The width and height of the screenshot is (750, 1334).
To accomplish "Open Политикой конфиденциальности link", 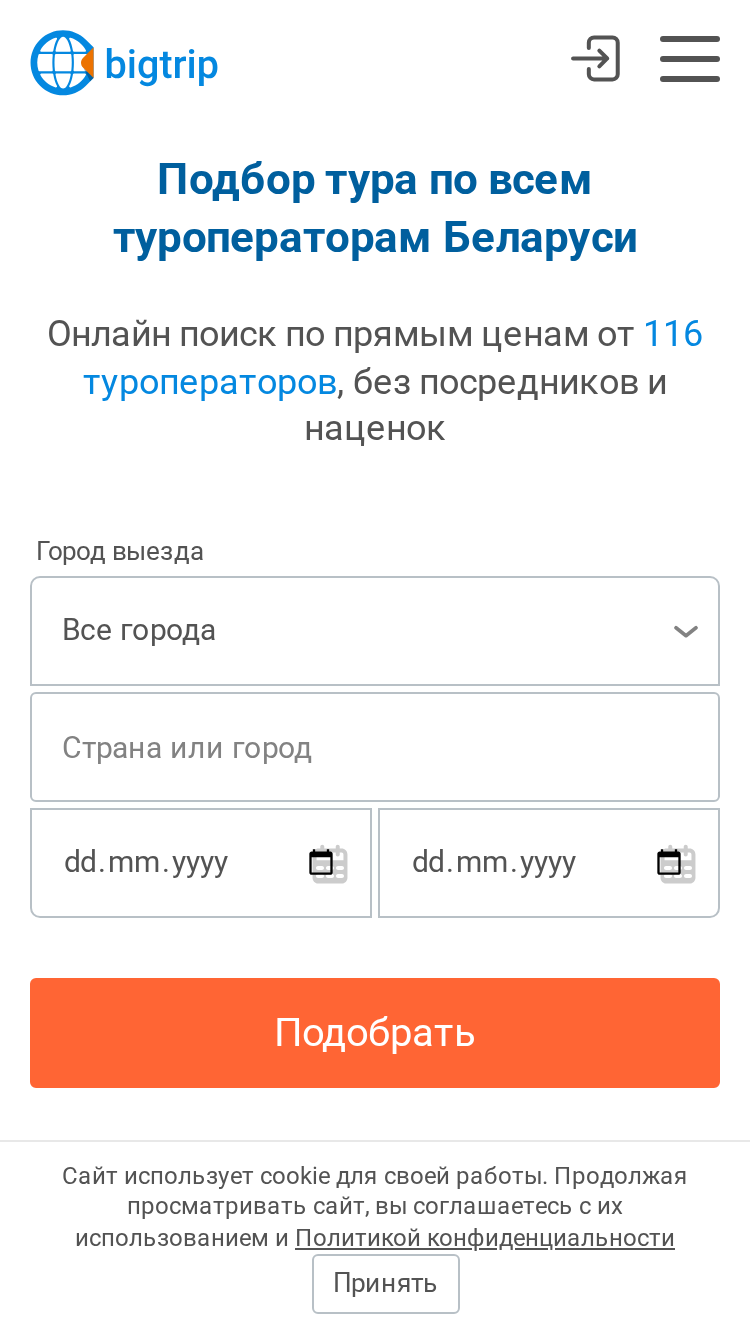I will pyautogui.click(x=485, y=1238).
